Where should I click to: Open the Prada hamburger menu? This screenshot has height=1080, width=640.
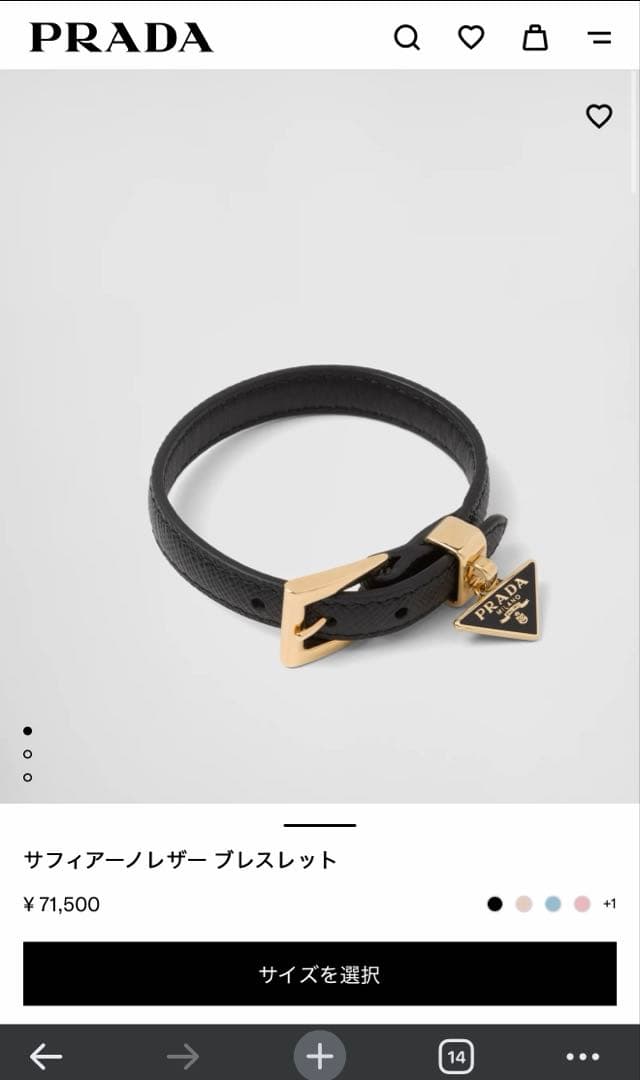pos(599,38)
